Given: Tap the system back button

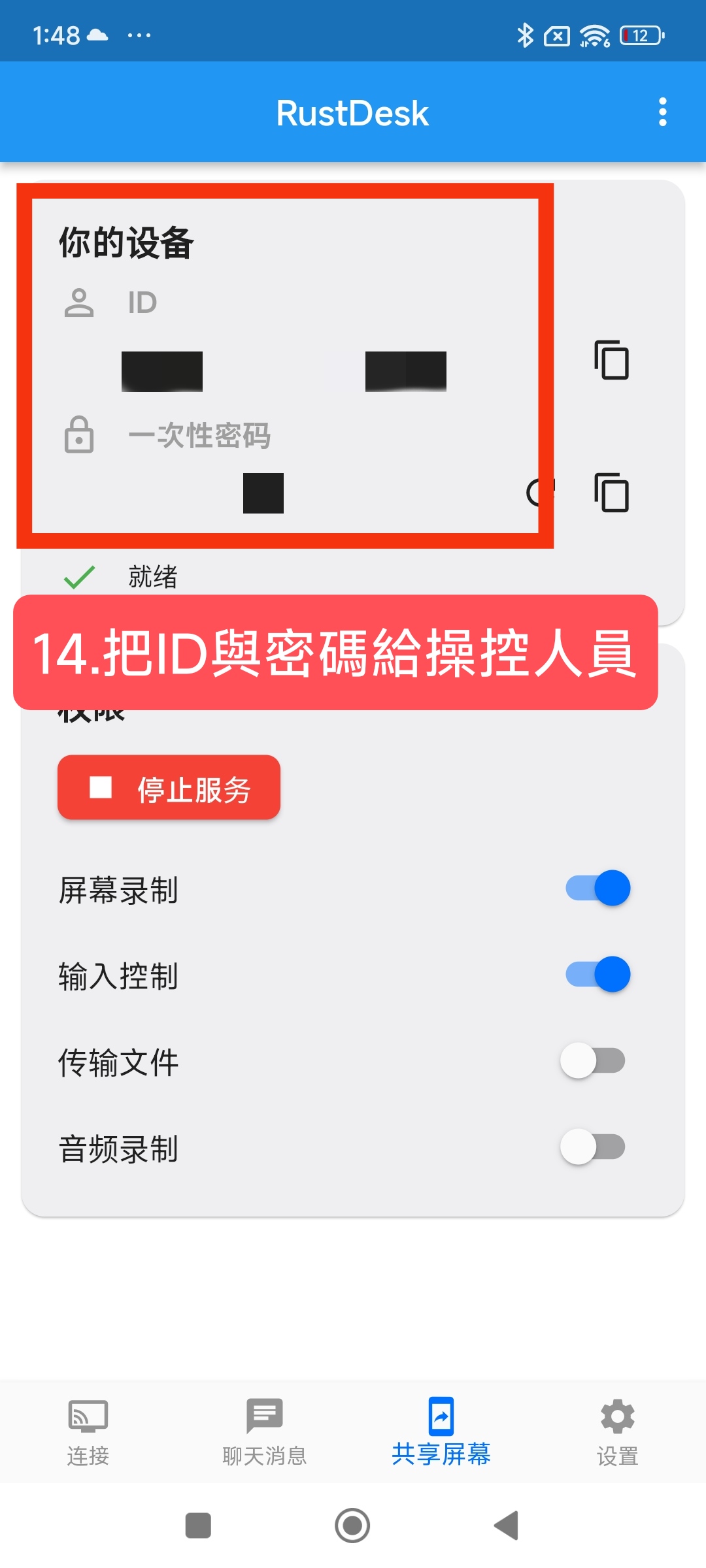Looking at the screenshot, I should [507, 1526].
